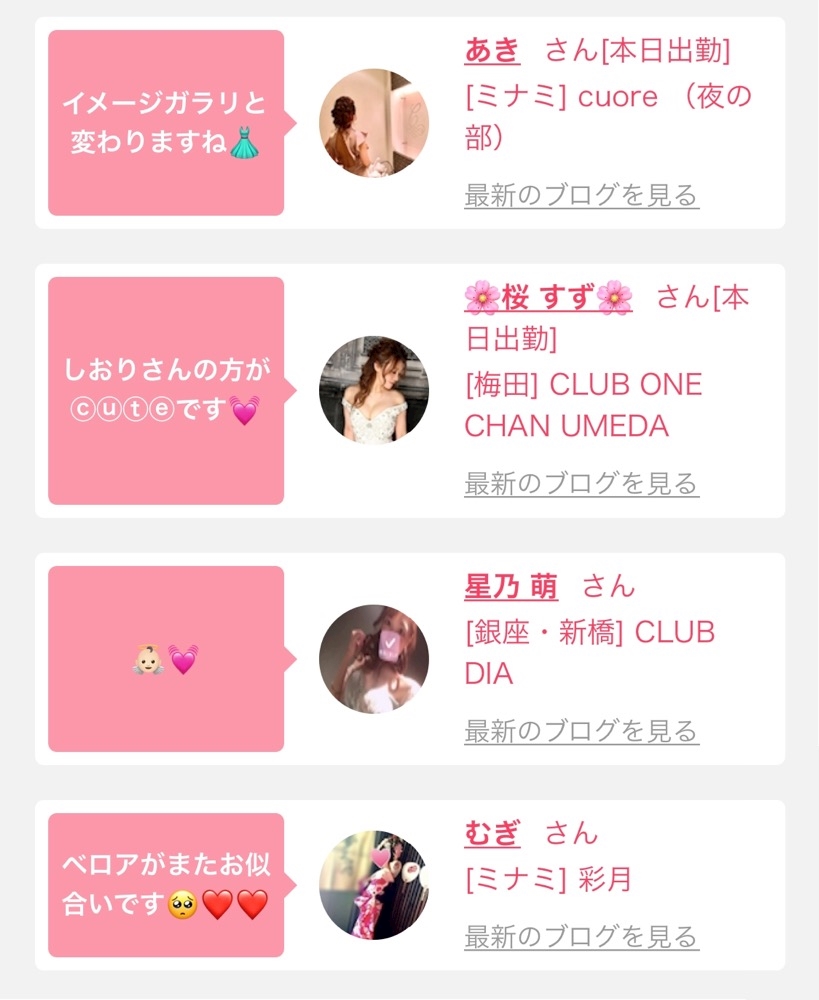Open 星乃 萌's profile name link
819x1000 pixels.
[511, 586]
